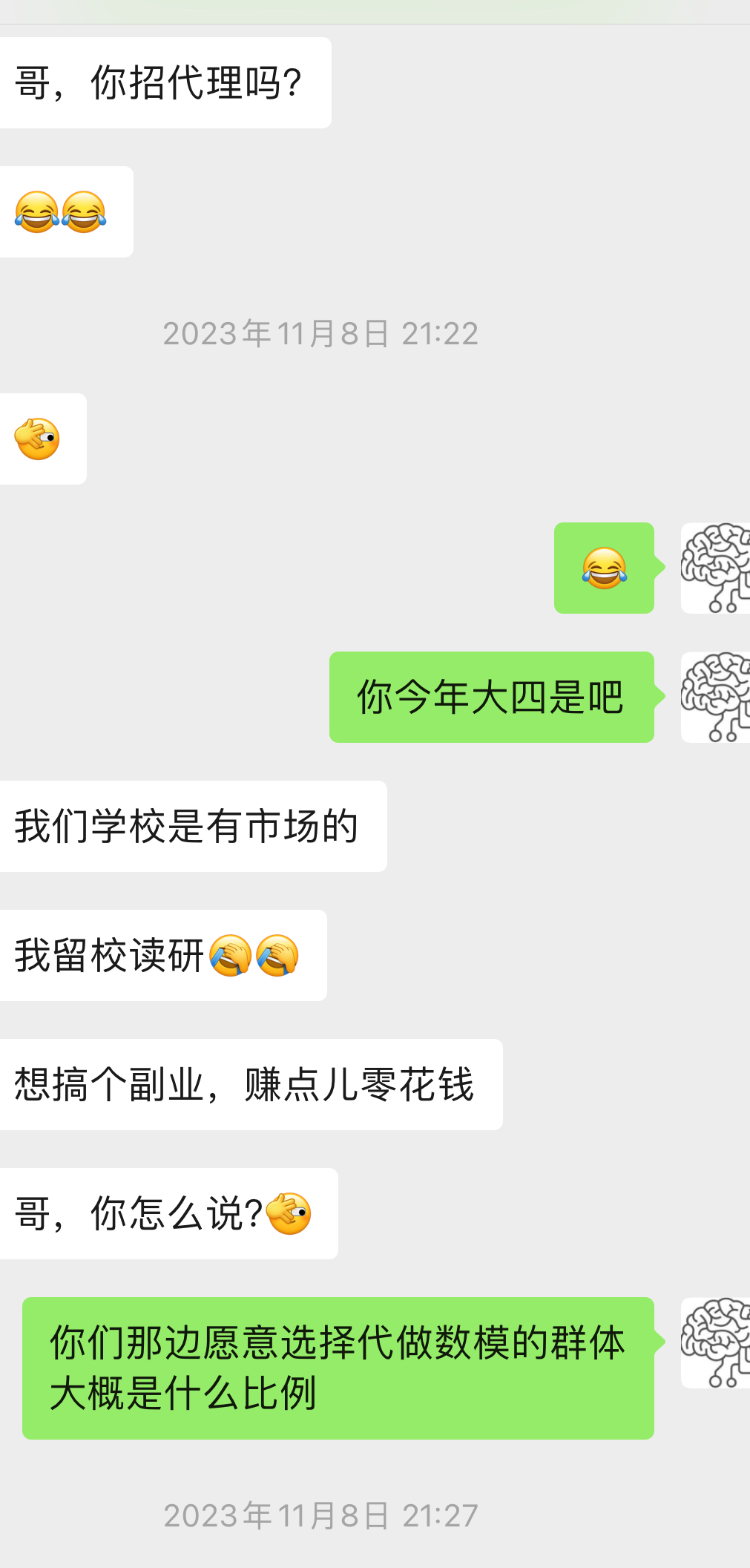Tap the brain avatar next to 你今年大四是吧
The image size is (750, 1568).
tap(715, 698)
